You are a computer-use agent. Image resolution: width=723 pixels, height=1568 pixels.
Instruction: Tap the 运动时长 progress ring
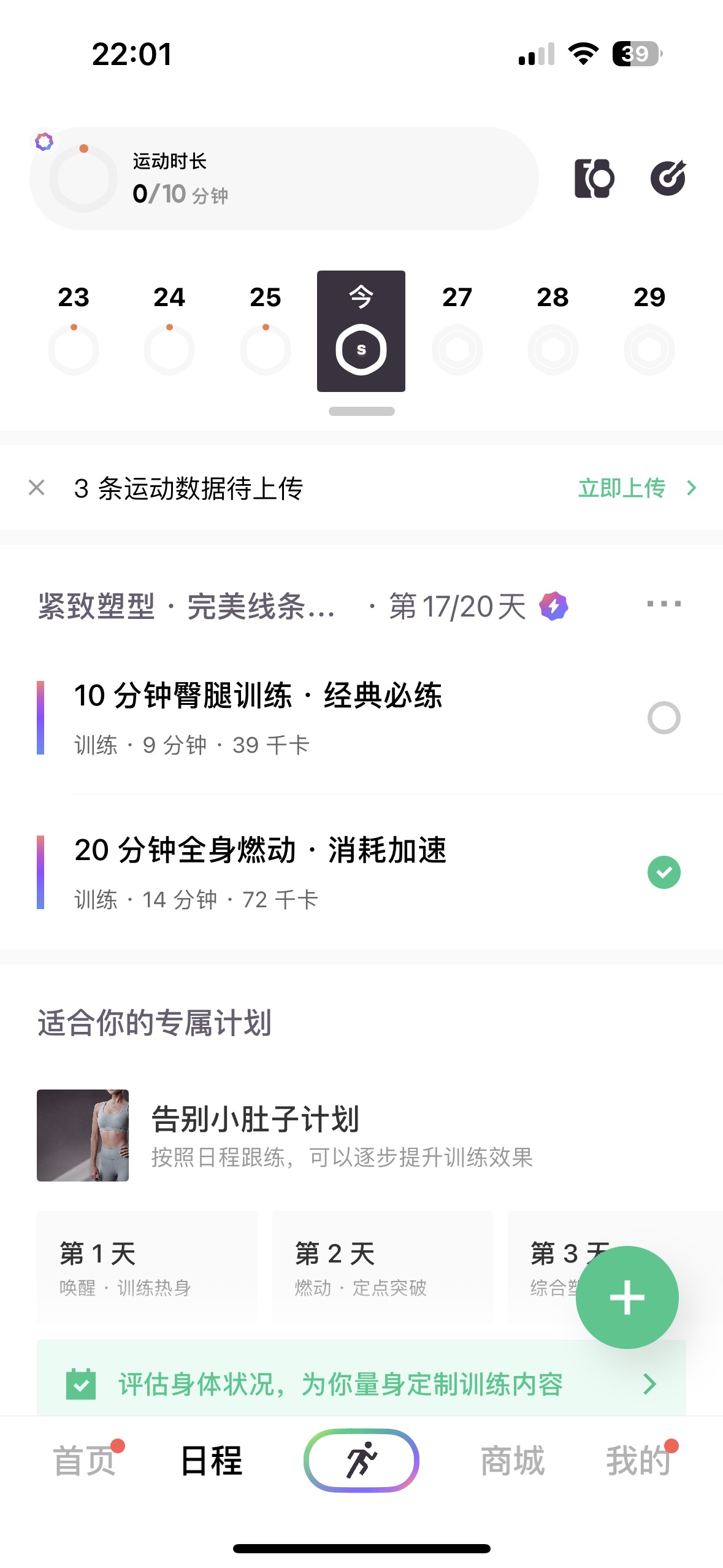[x=83, y=178]
